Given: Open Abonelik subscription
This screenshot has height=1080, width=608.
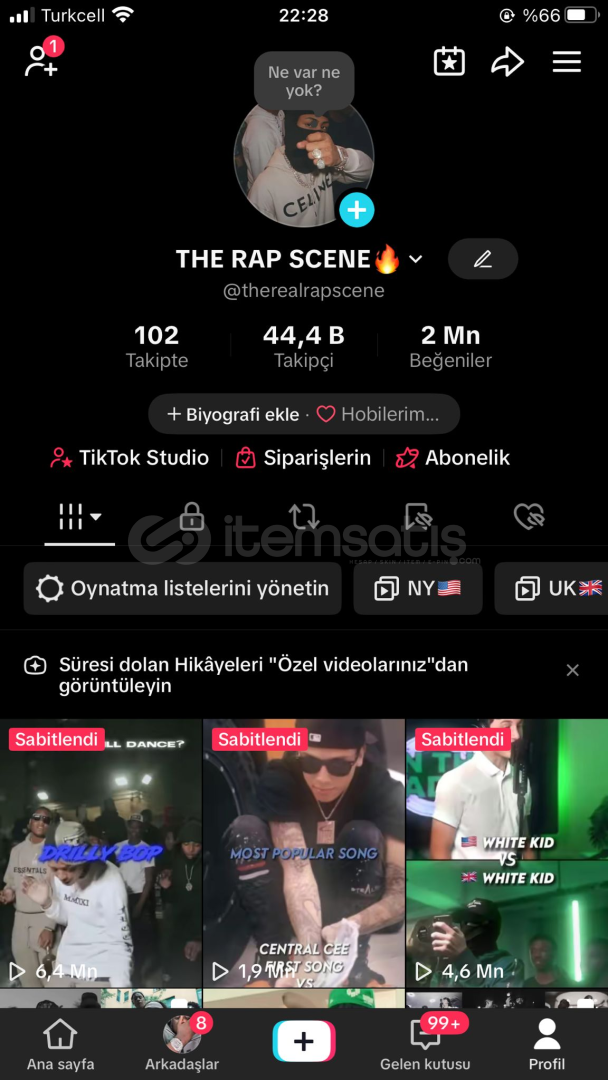Looking at the screenshot, I should [x=452, y=458].
